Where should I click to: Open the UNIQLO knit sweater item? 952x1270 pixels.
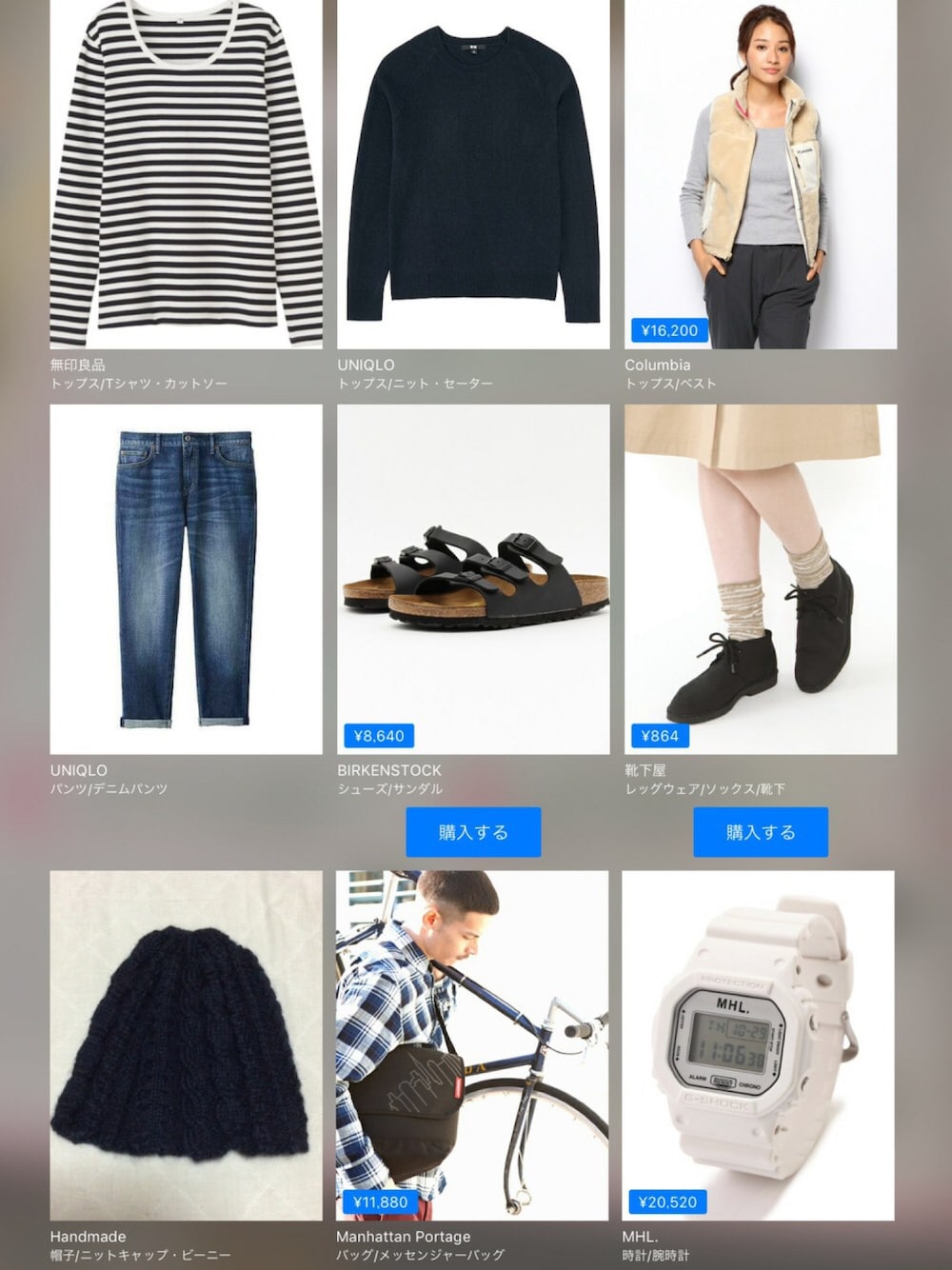coord(473,176)
